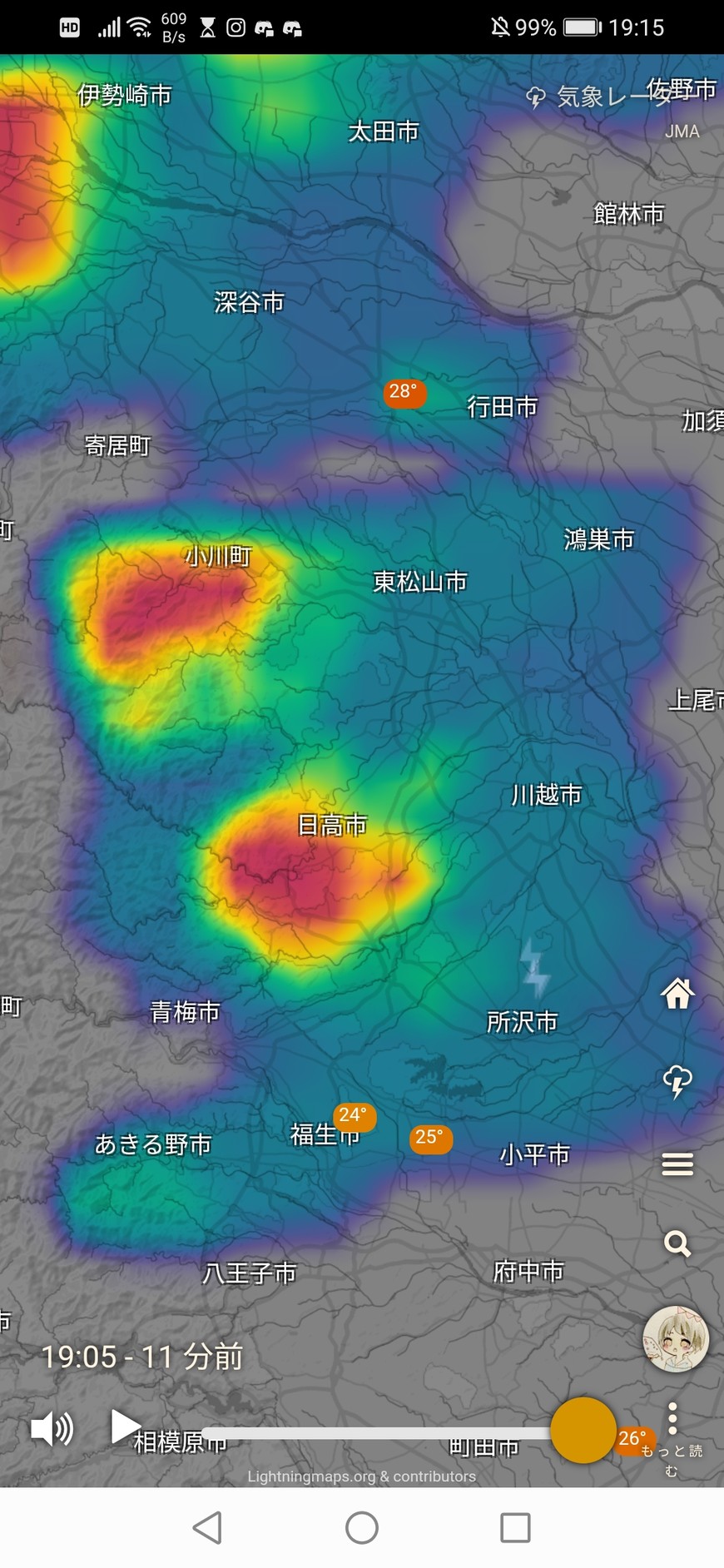Open the hamburger menu
Image resolution: width=724 pixels, height=1568 pixels.
677,1164
